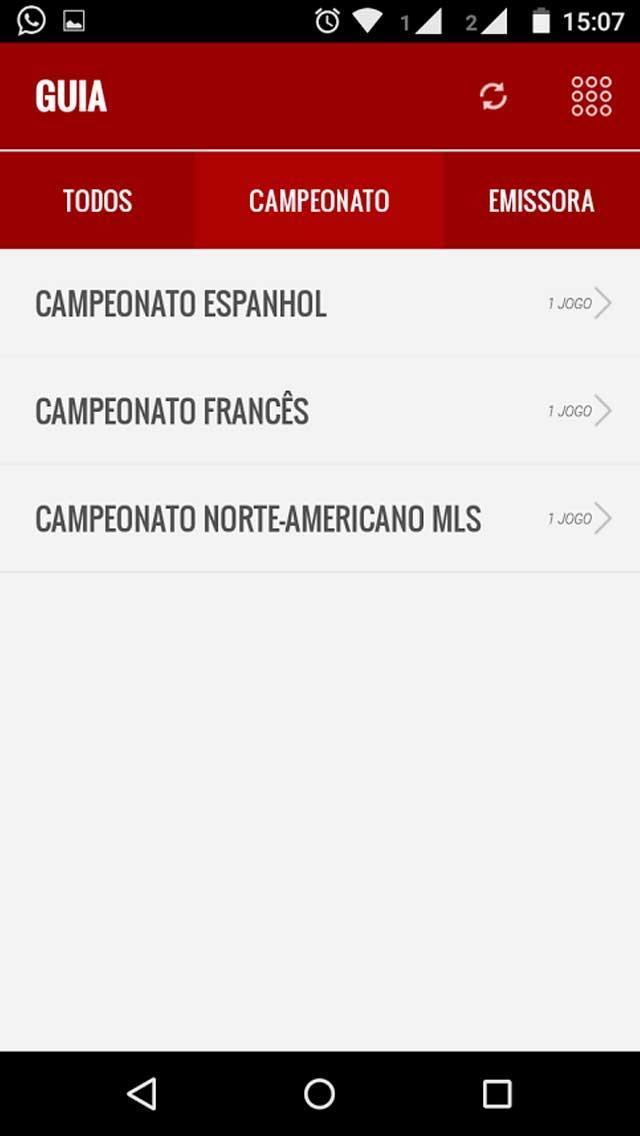Switch to the Todos tab
Viewport: 640px width, 1136px height.
(97, 201)
